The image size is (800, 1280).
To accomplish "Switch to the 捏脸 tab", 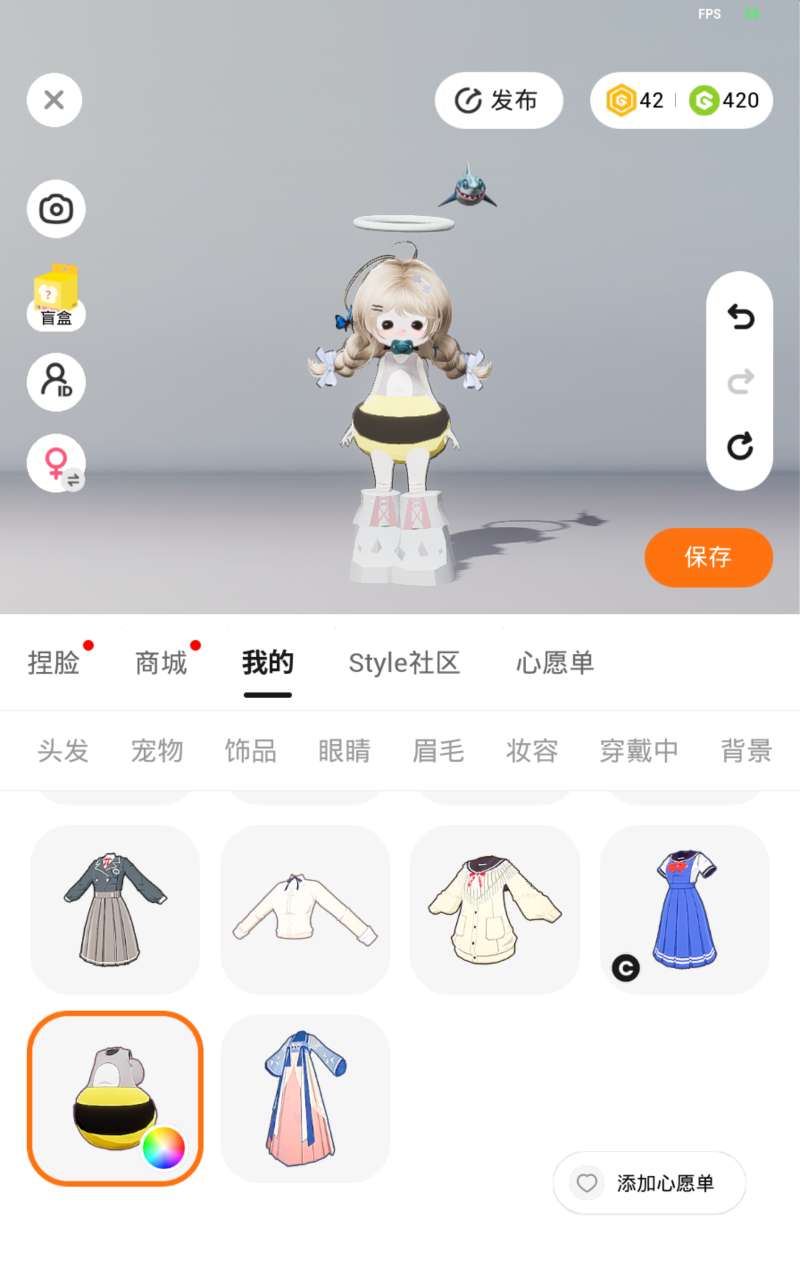I will tap(54, 662).
